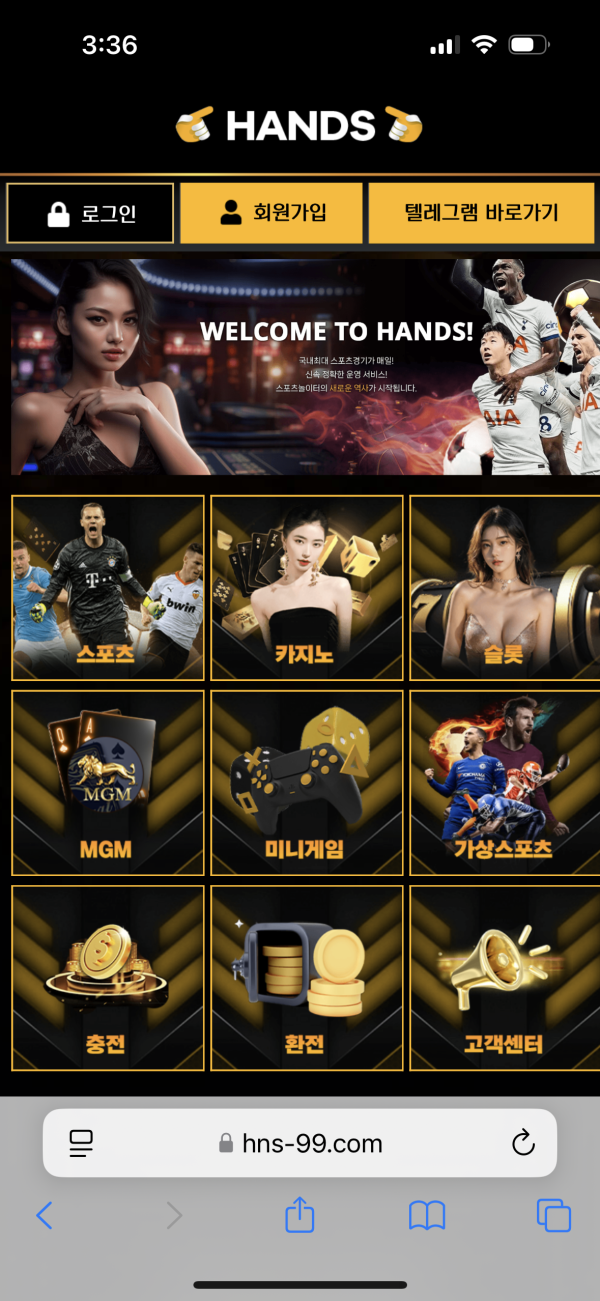Screen dimensions: 600x1301
Task: Open Safari page settings menu icon
Action: (x=81, y=1143)
